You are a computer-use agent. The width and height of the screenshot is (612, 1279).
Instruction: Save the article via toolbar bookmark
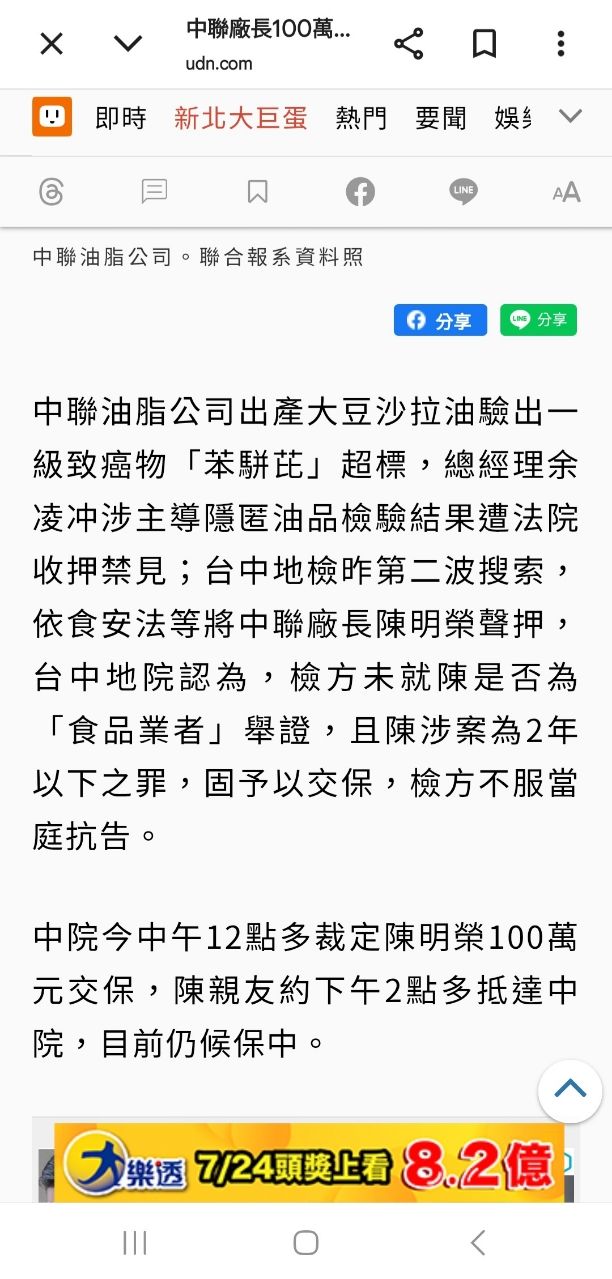coord(257,192)
